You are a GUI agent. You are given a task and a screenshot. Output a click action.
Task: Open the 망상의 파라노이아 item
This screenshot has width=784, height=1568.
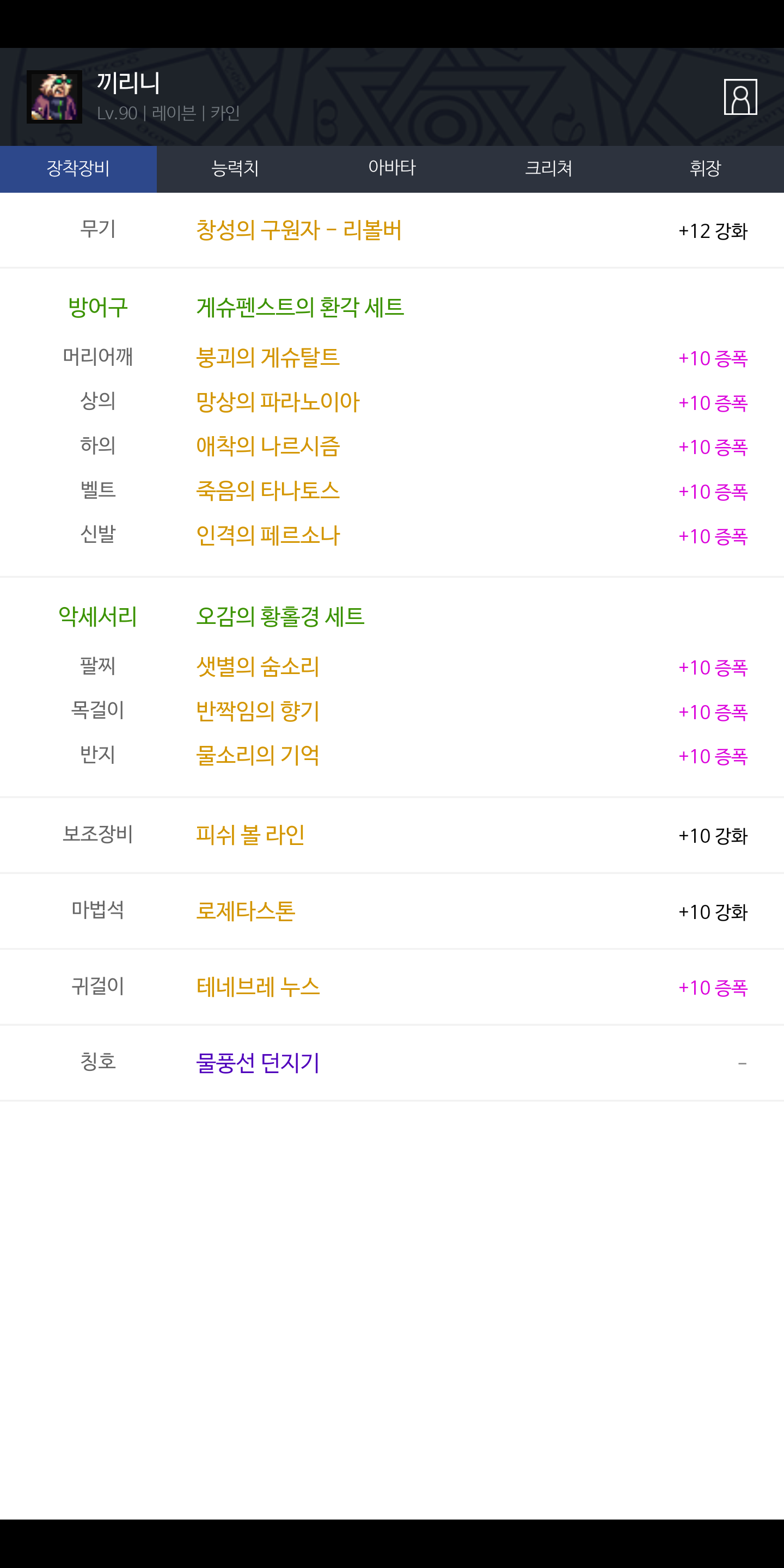278,402
